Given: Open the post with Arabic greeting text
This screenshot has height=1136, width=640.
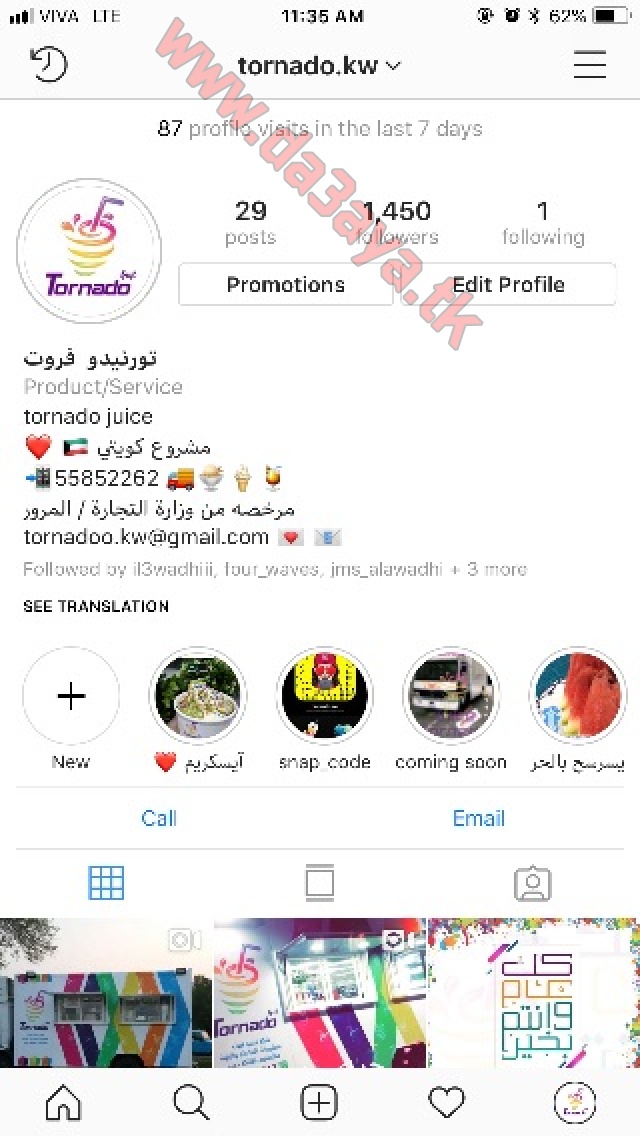Looking at the screenshot, I should pos(534,993).
